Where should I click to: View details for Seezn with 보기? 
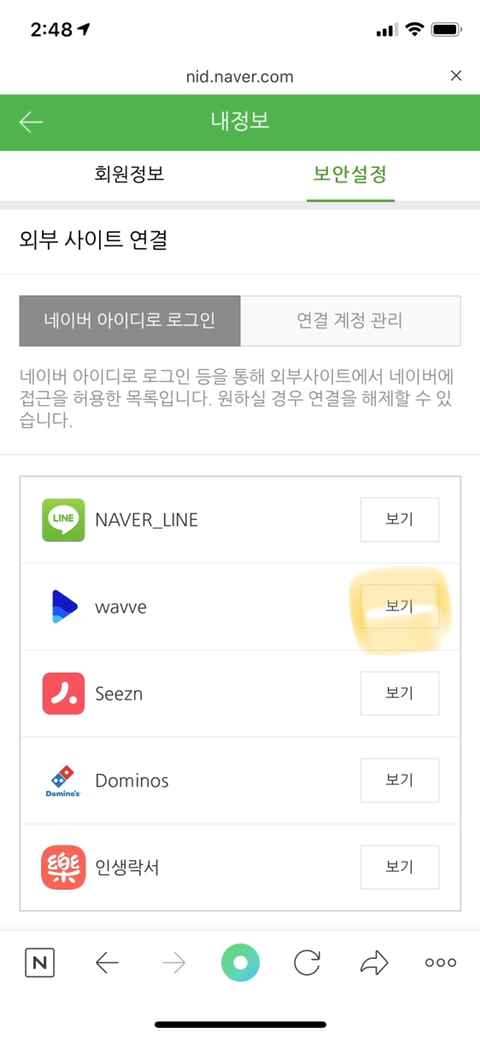[399, 693]
